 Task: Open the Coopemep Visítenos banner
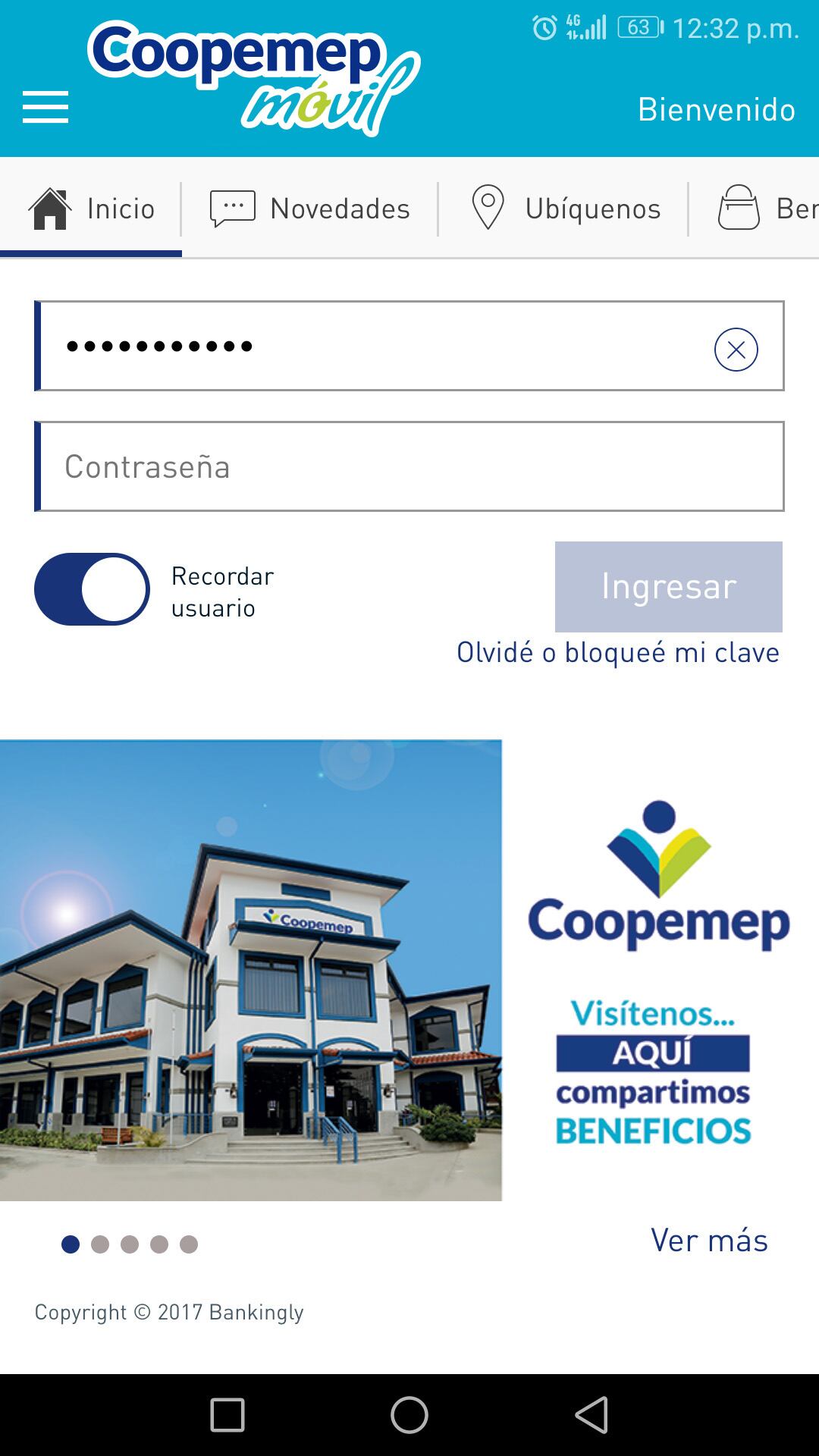pyautogui.click(x=409, y=970)
